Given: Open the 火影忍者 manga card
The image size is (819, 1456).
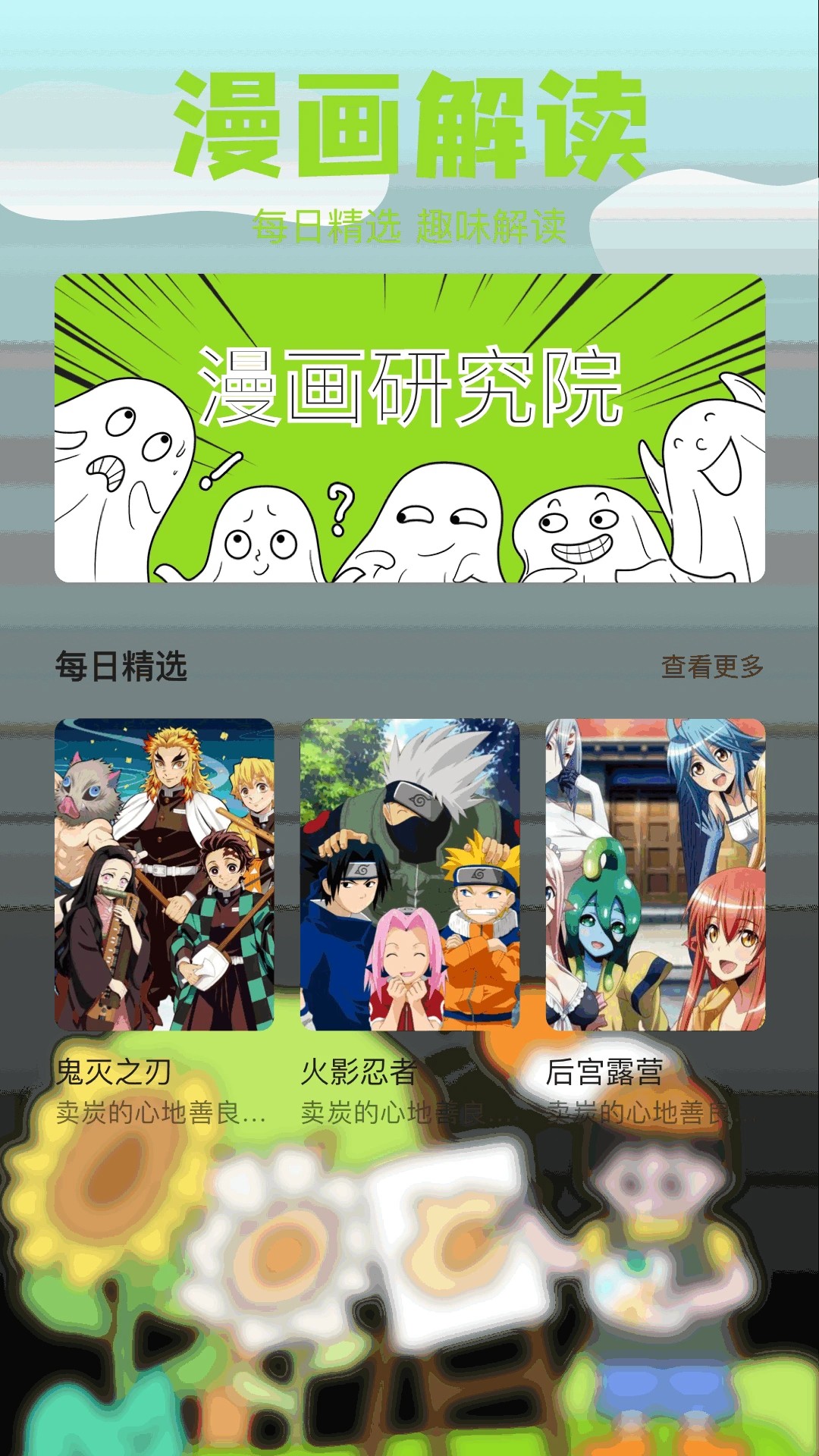Looking at the screenshot, I should coord(409,874).
